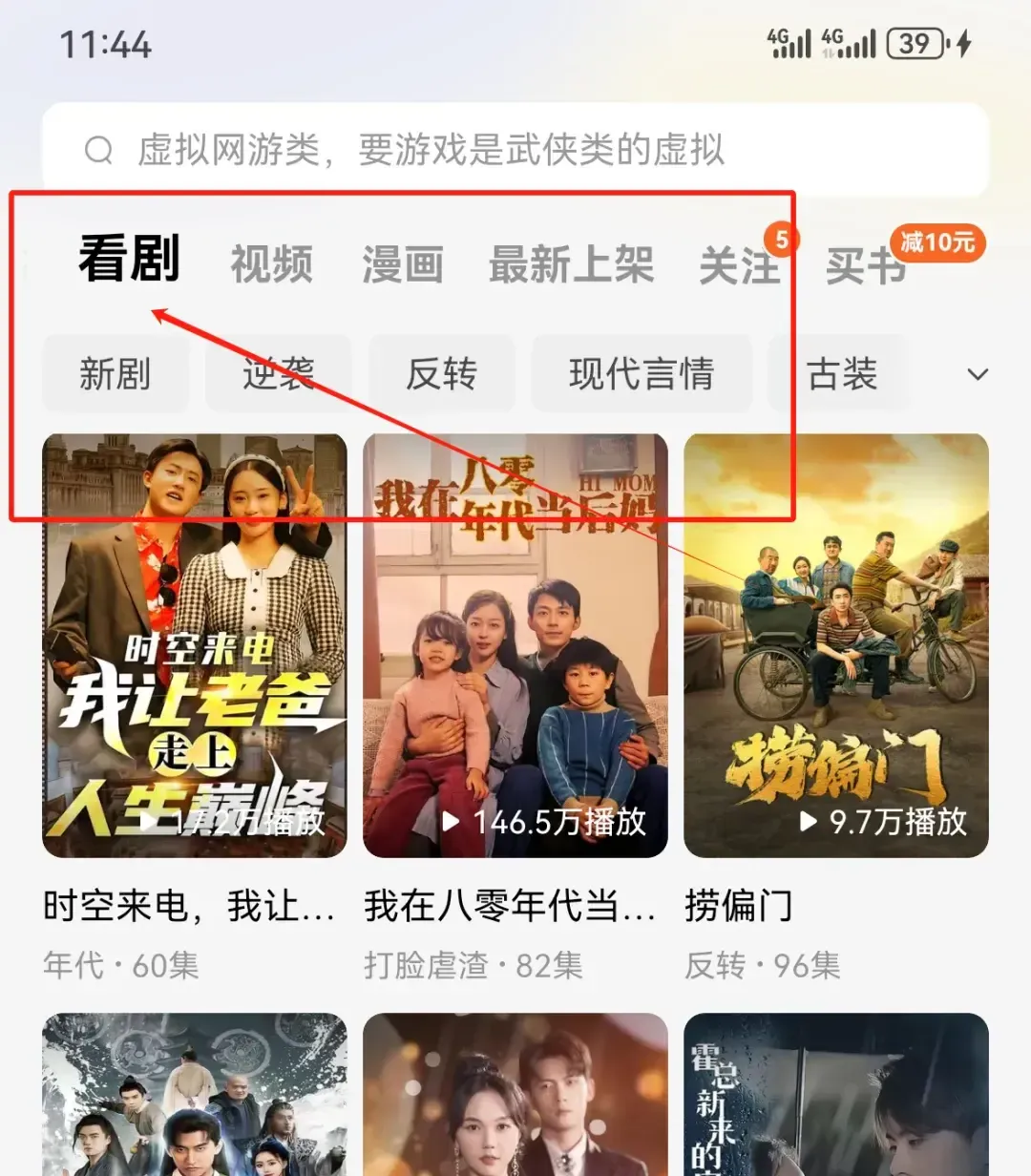The image size is (1031, 1176).
Task: Filter dramas by the 新剧 chip
Action: click(x=116, y=373)
